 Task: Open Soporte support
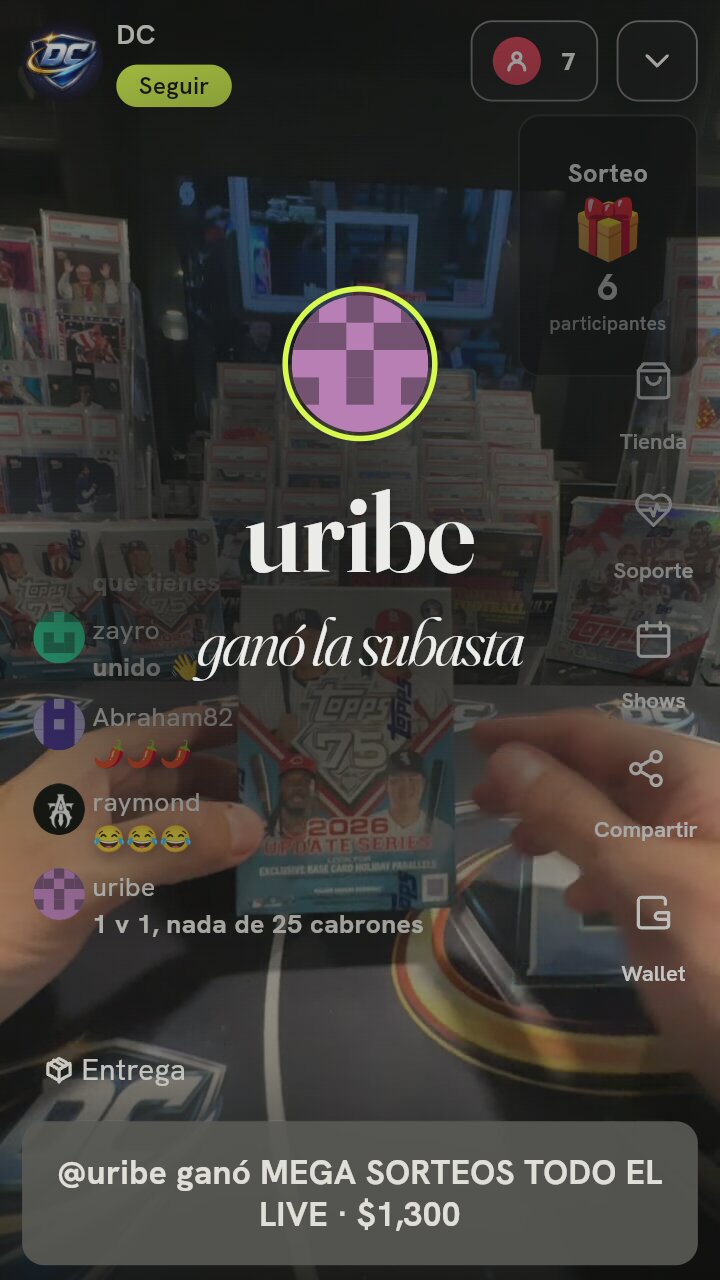coord(653,537)
